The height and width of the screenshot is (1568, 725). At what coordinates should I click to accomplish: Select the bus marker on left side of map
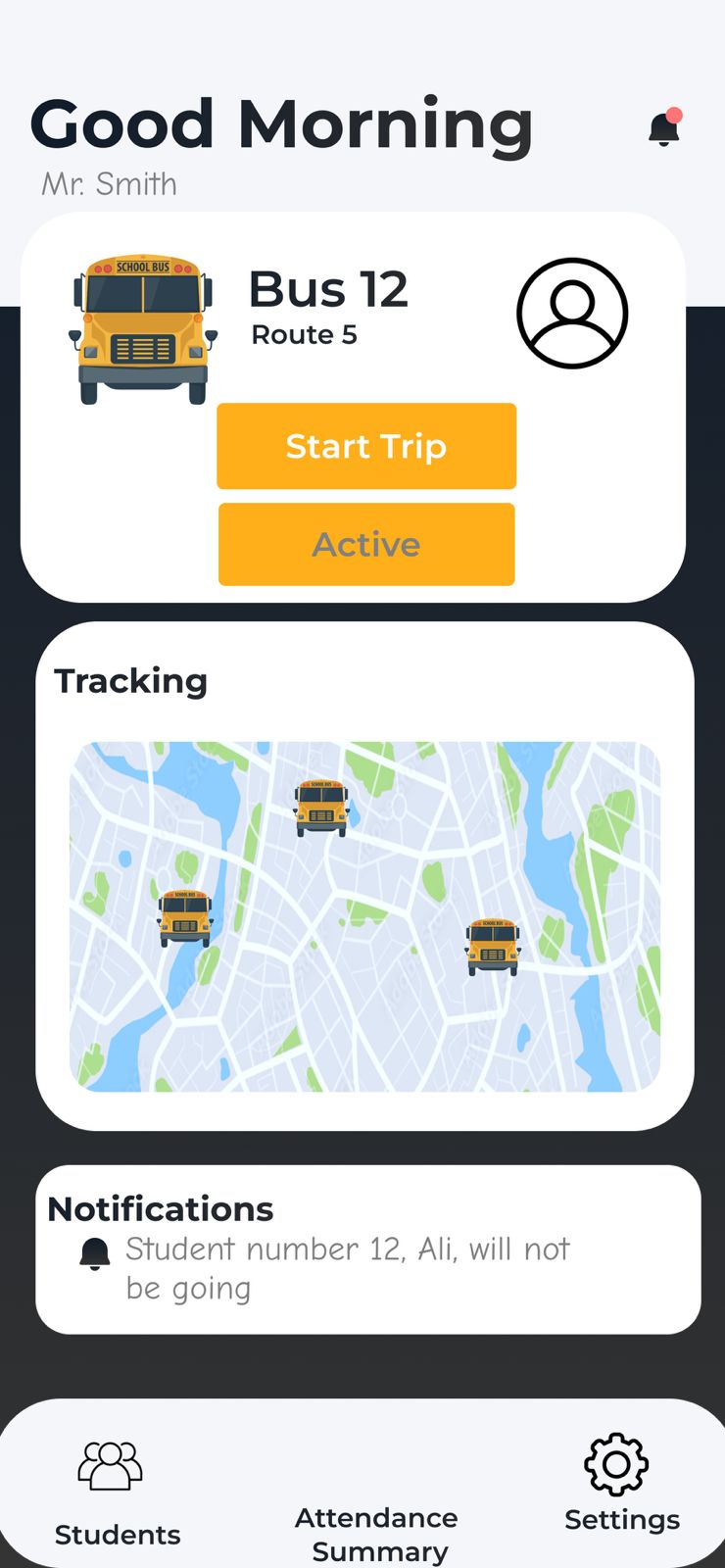[186, 919]
